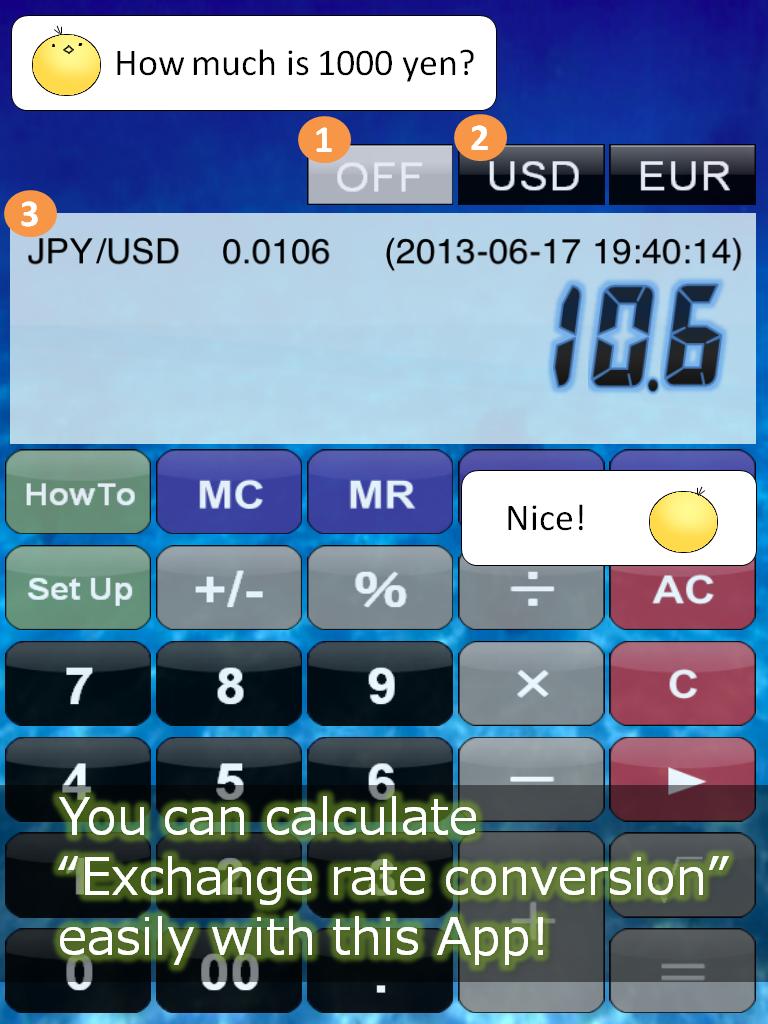Viewport: 768px width, 1024px height.
Task: Switch currency conversion to EUR
Action: (x=683, y=176)
